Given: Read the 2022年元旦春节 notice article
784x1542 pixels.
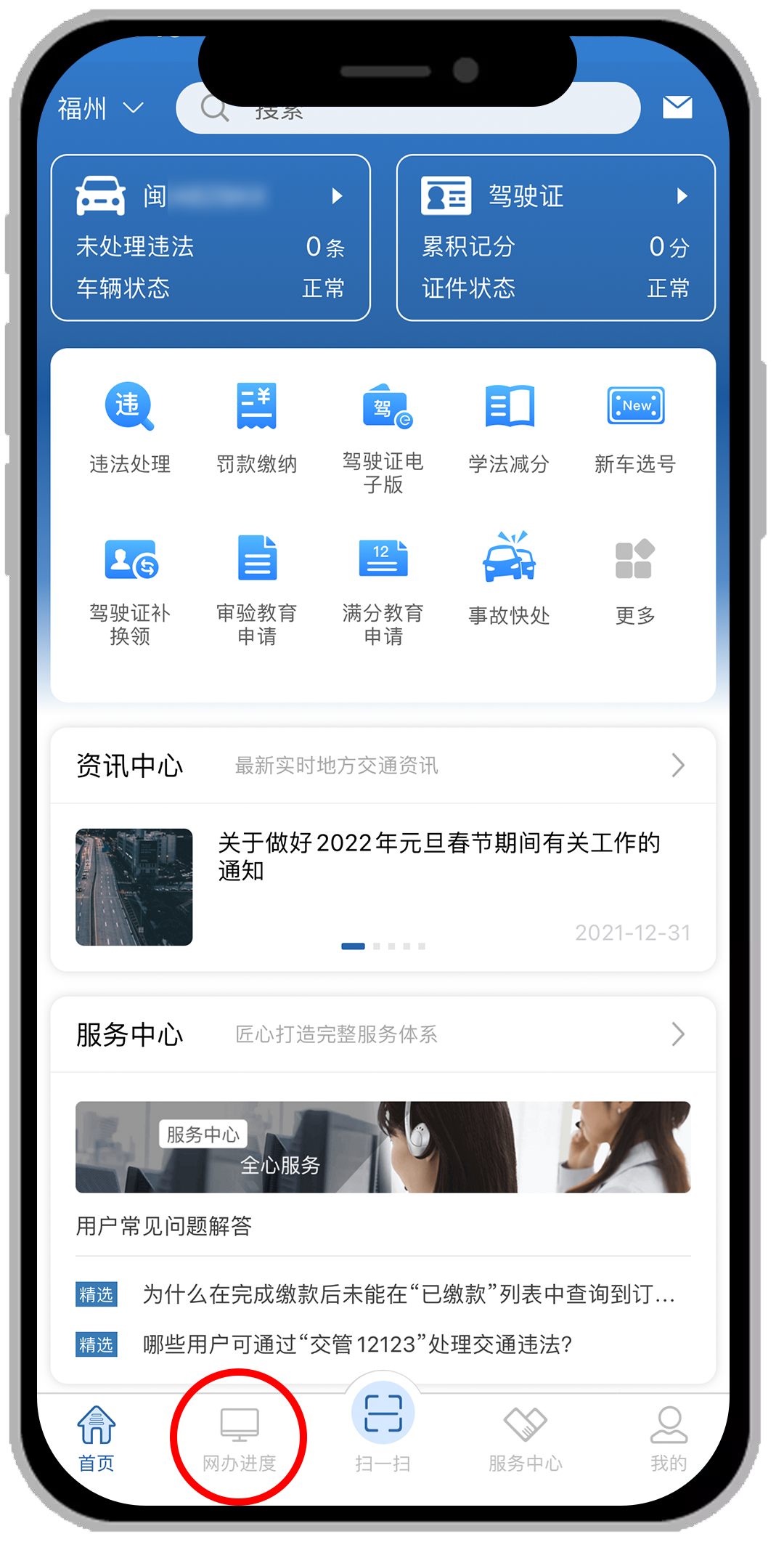Looking at the screenshot, I should [438, 856].
